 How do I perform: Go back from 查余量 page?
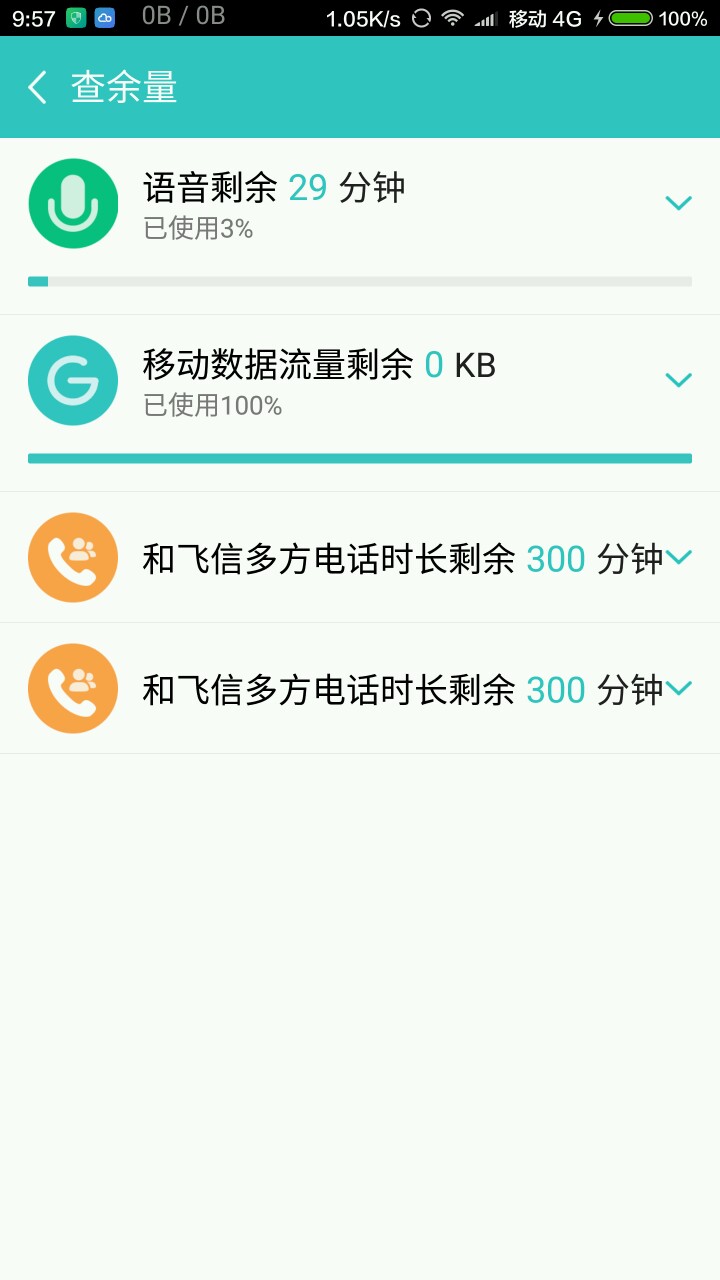[x=38, y=88]
